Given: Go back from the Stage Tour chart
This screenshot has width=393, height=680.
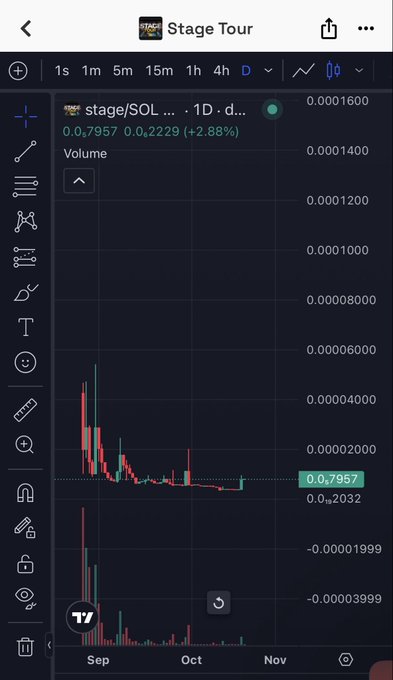Looking at the screenshot, I should pyautogui.click(x=26, y=29).
